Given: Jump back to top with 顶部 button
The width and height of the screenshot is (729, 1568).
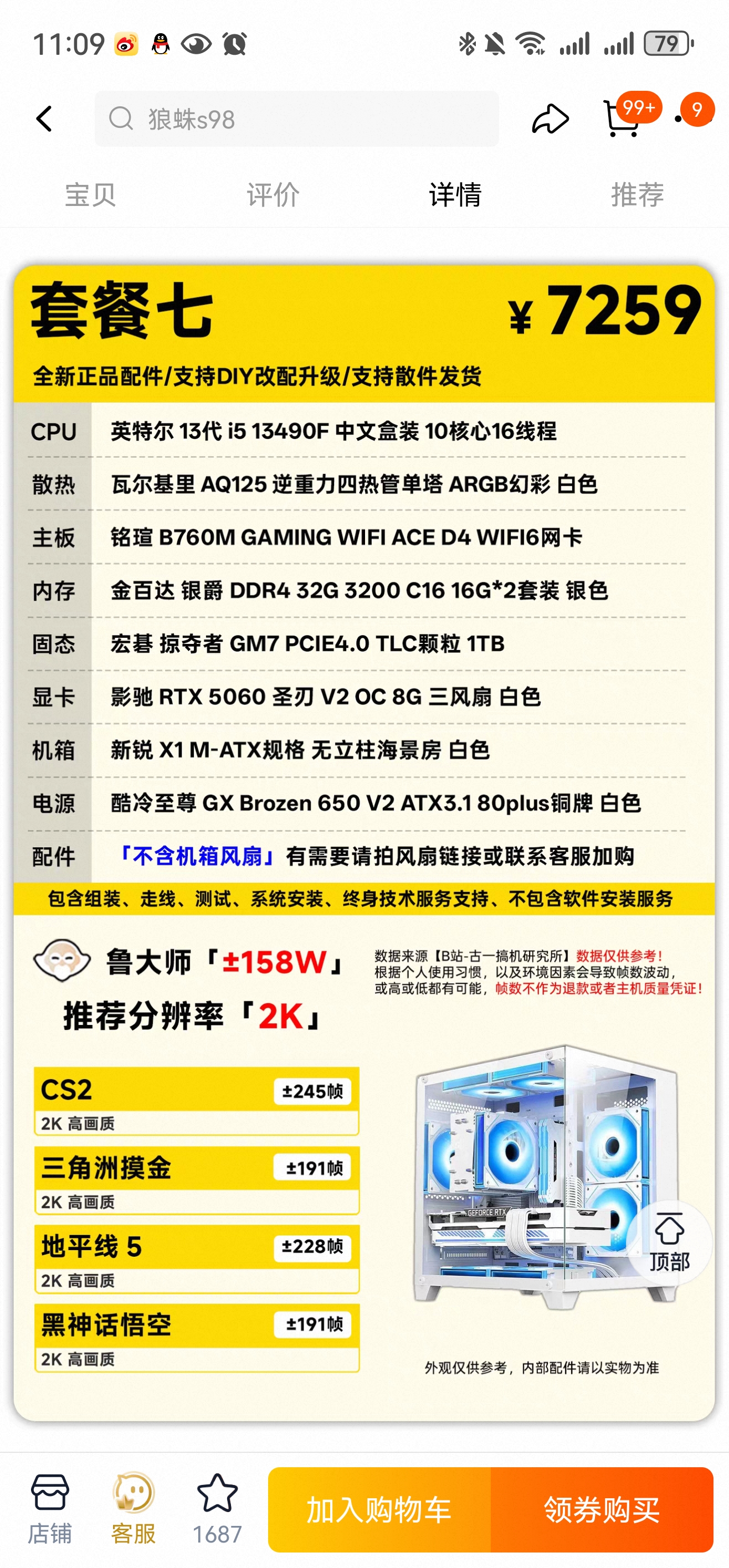Looking at the screenshot, I should tap(669, 1242).
